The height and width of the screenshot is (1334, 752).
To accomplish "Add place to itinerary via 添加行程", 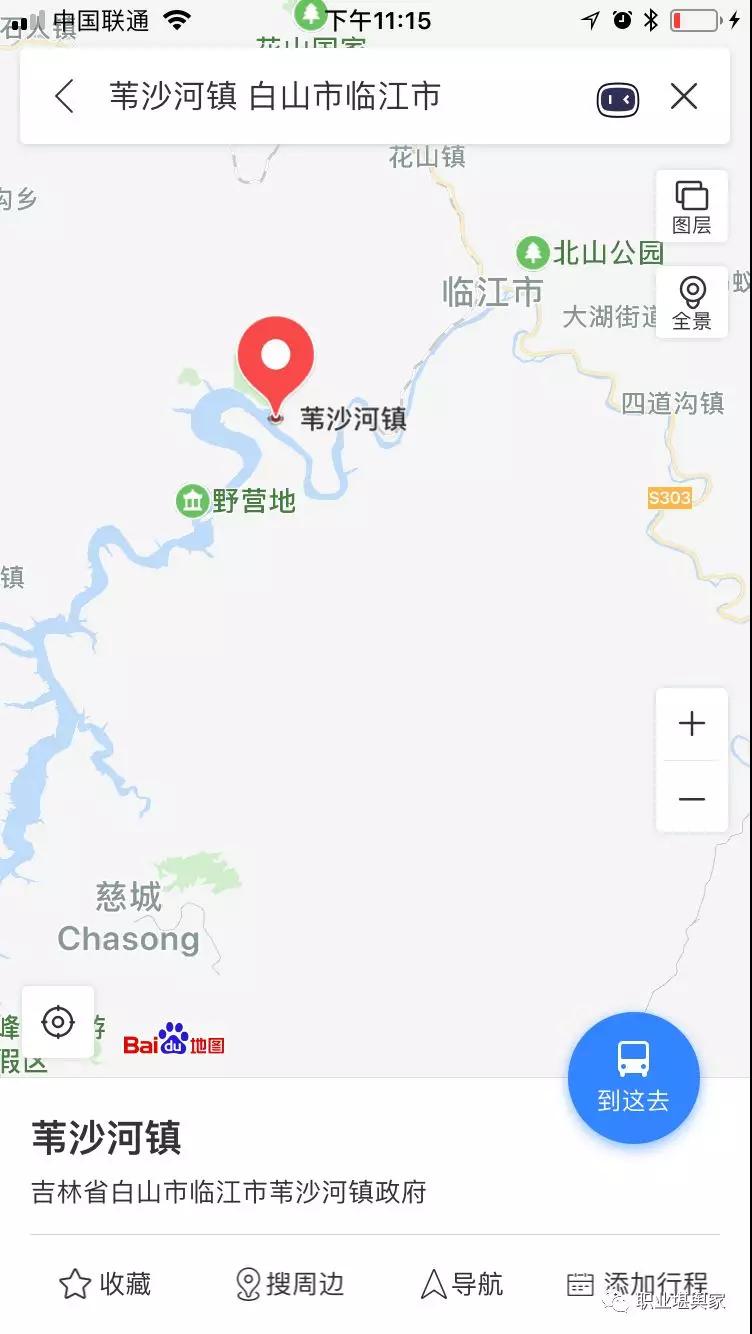I will pyautogui.click(x=637, y=1284).
